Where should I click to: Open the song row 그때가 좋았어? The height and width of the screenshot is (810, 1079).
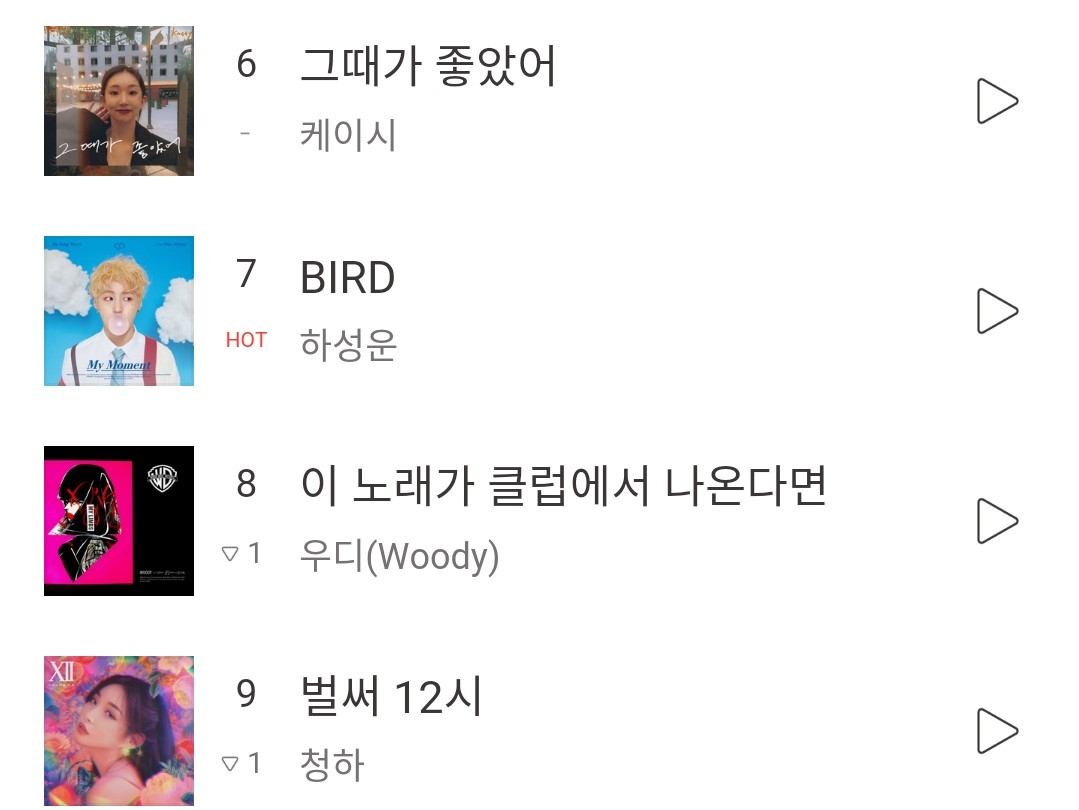click(x=428, y=67)
